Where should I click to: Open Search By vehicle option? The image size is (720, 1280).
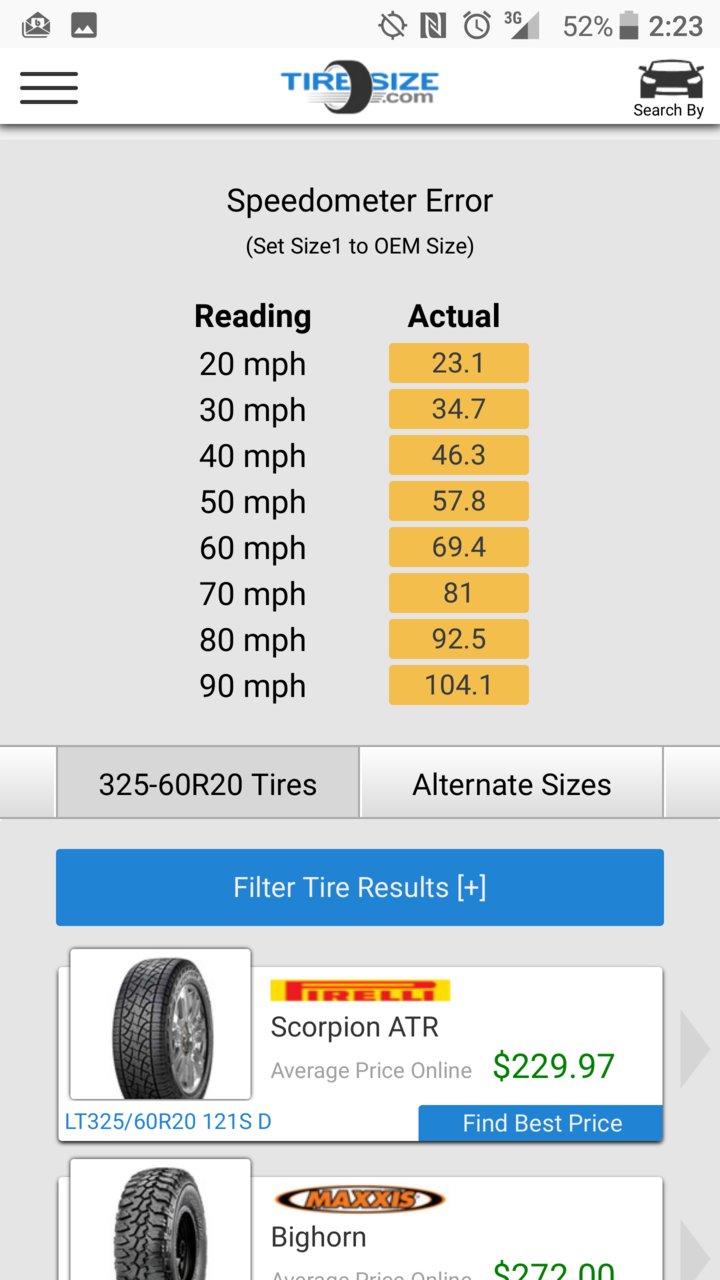click(669, 88)
